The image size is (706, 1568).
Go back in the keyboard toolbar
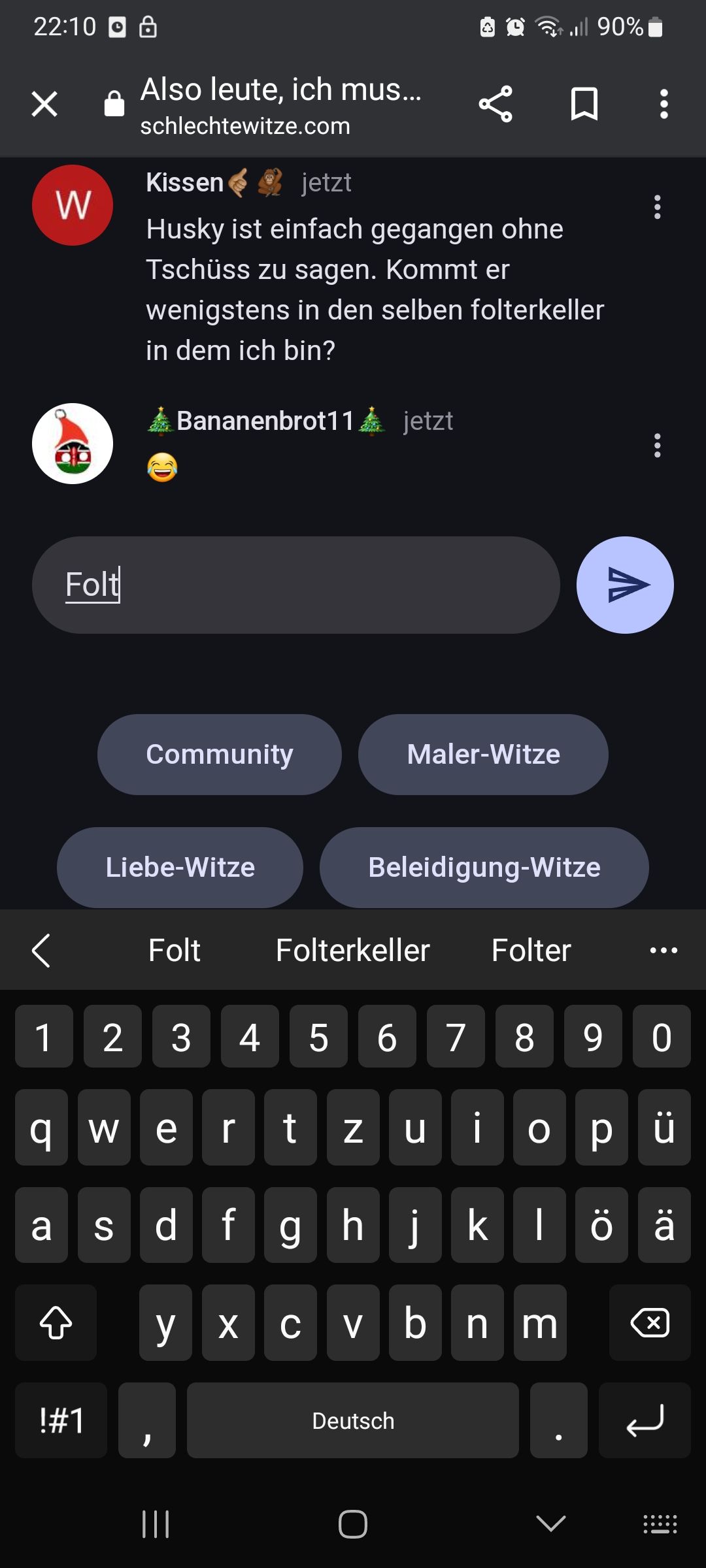(x=41, y=951)
